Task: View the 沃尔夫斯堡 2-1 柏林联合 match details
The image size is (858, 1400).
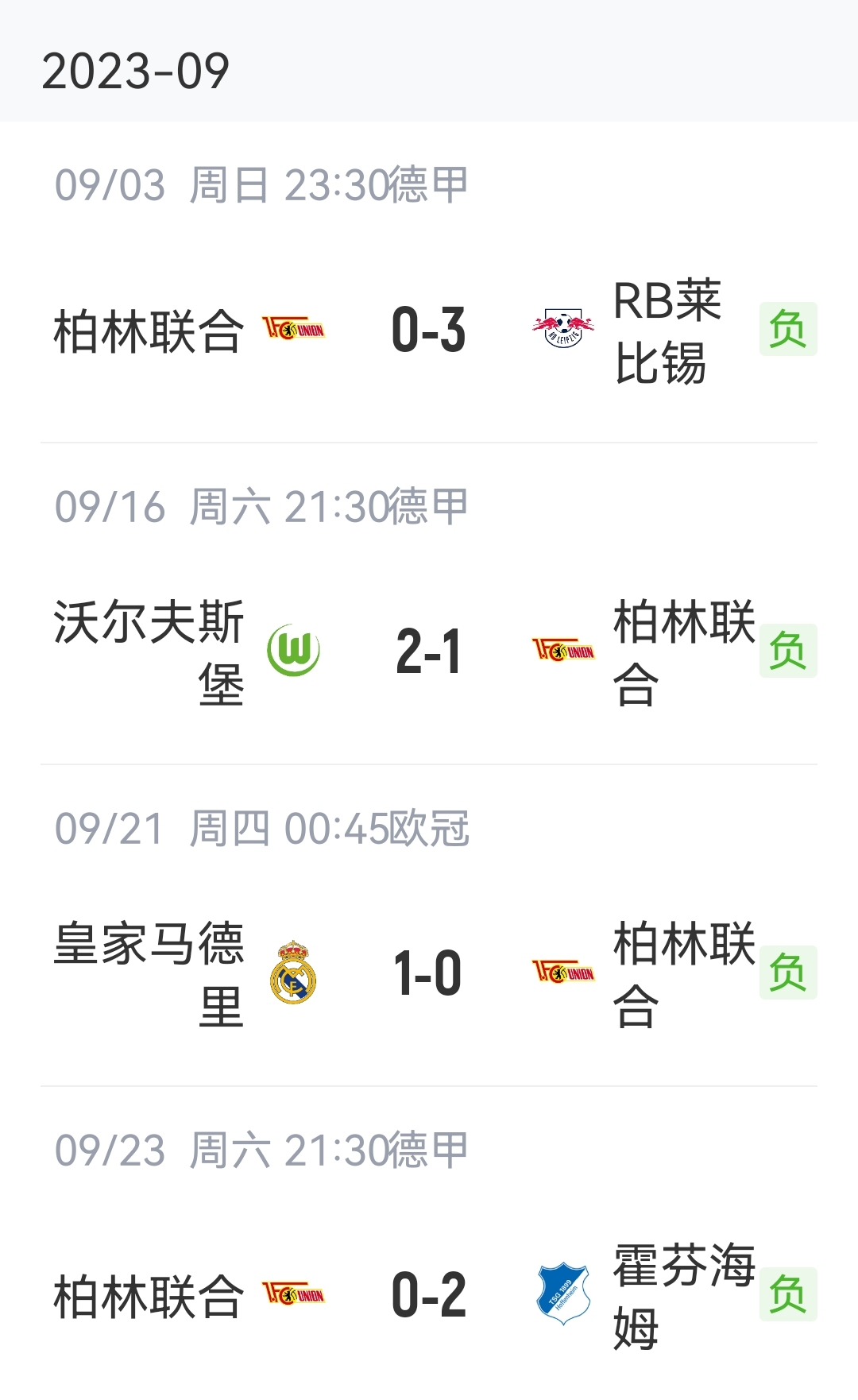Action: tap(429, 652)
